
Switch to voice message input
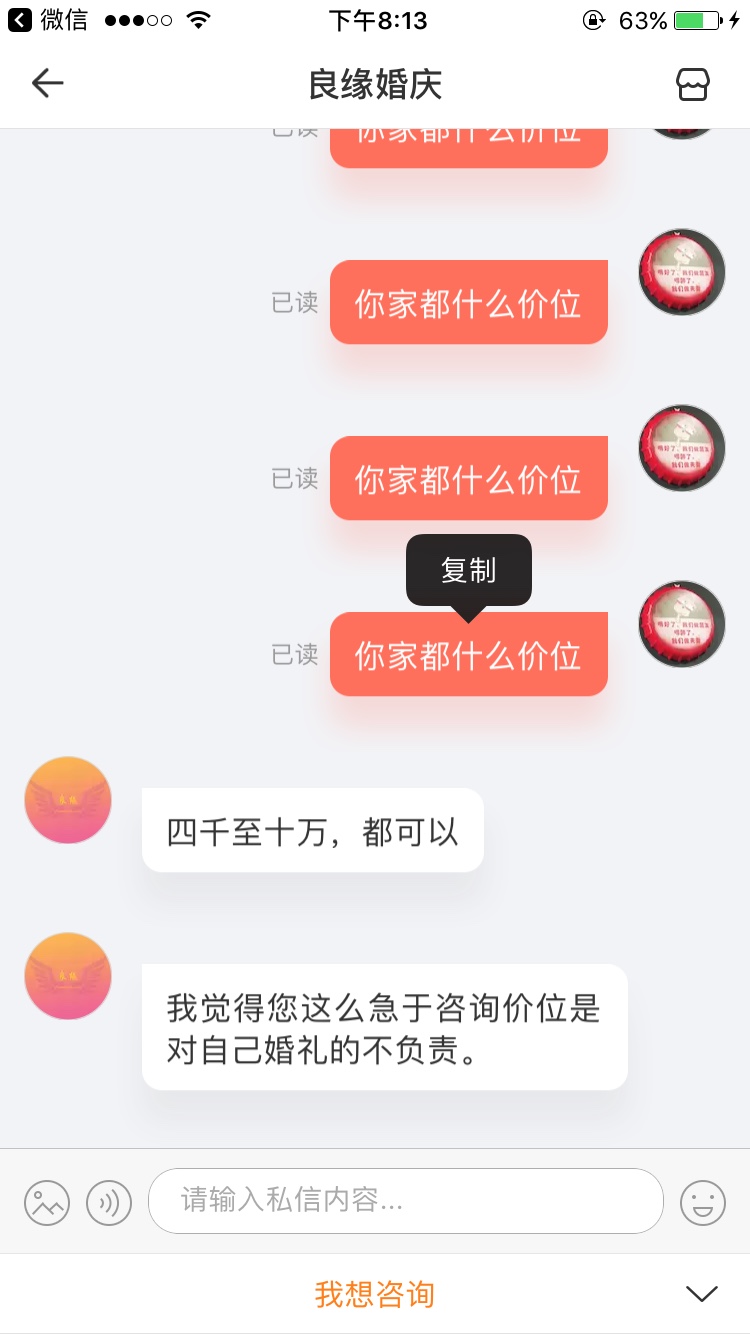(109, 1202)
